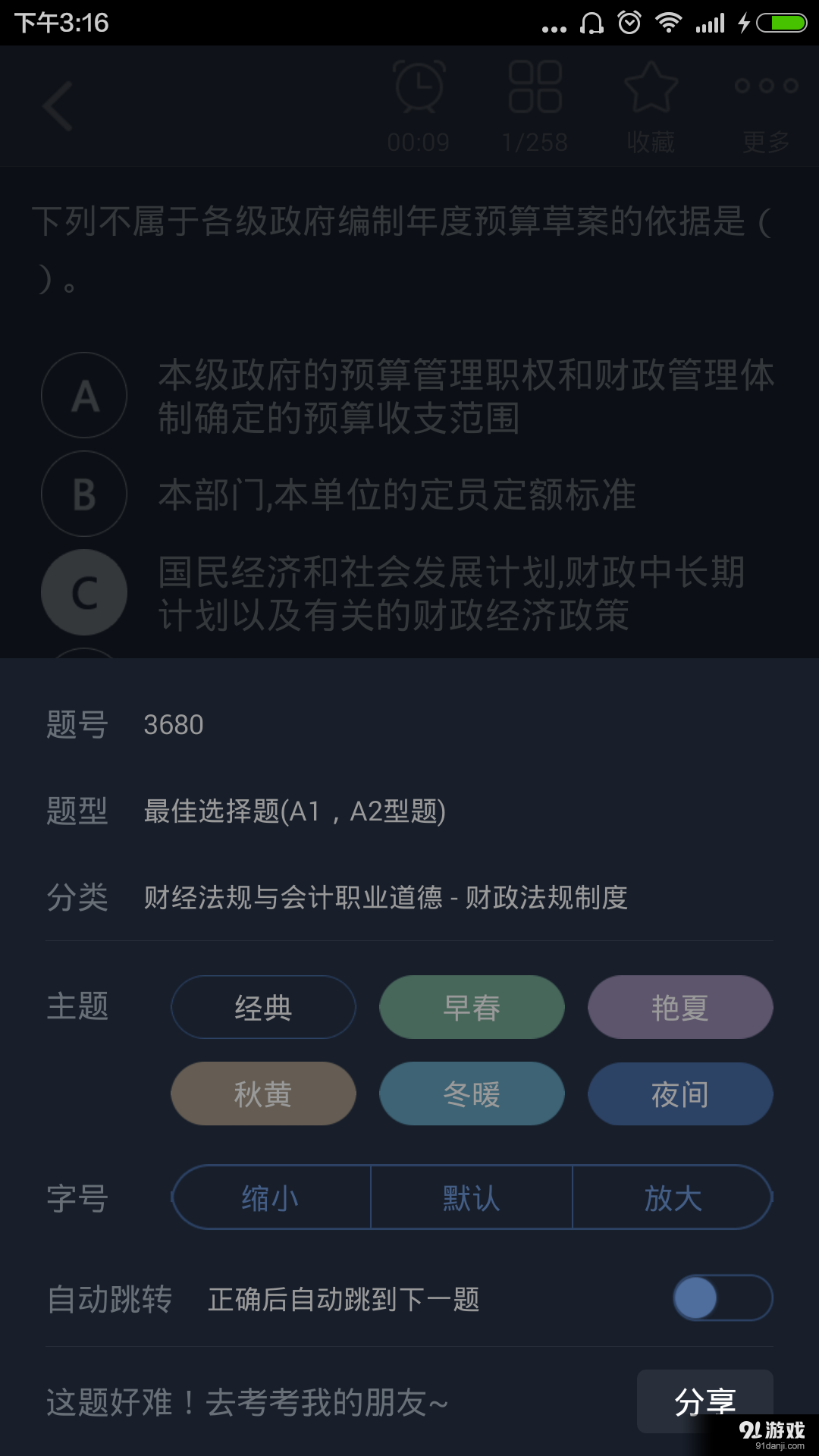
Task: Switch to the 早春 theme
Action: click(471, 1007)
